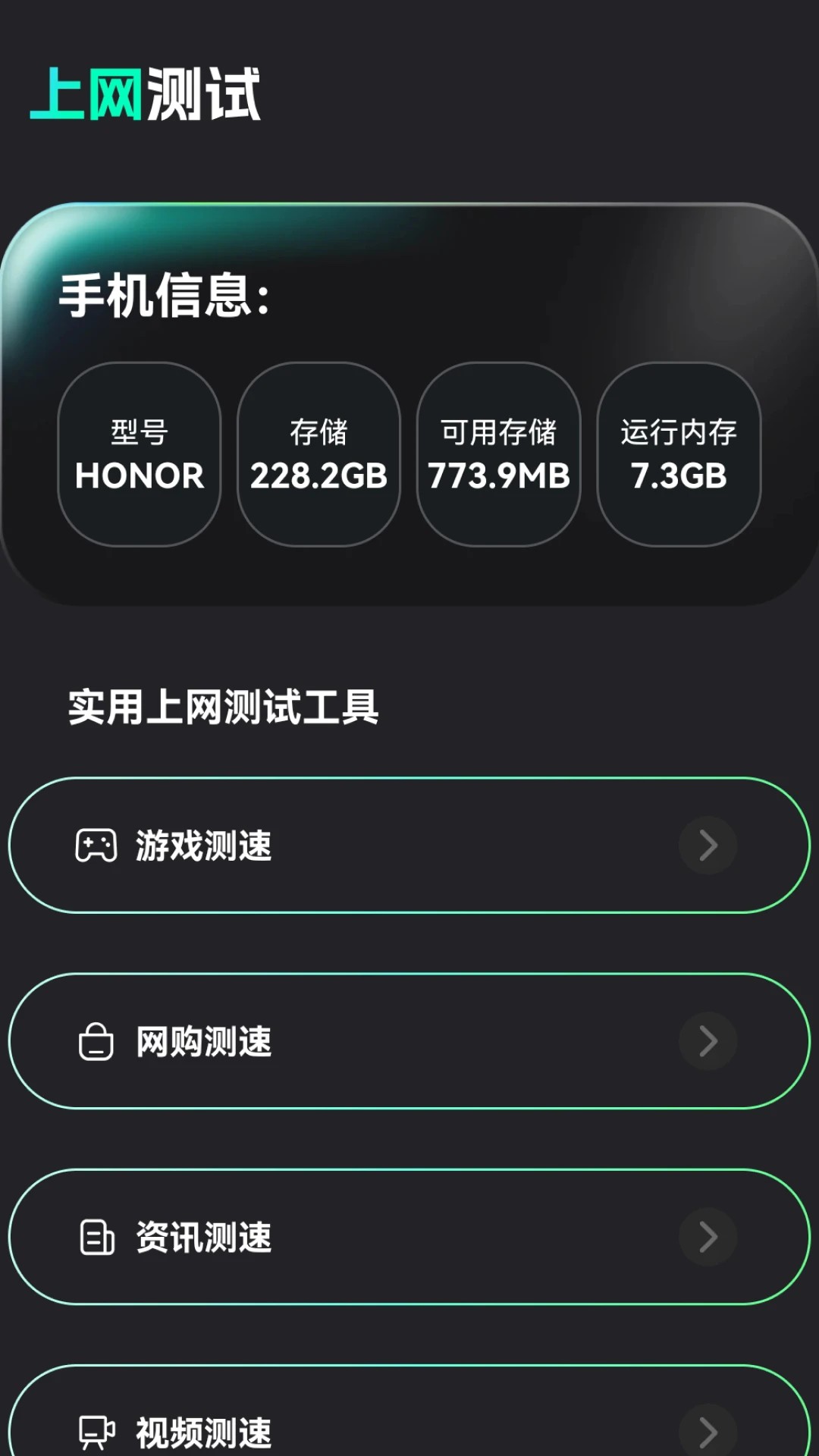The width and height of the screenshot is (819, 1456).
Task: Open 资讯测速 via its chevron arrow
Action: pos(708,1236)
